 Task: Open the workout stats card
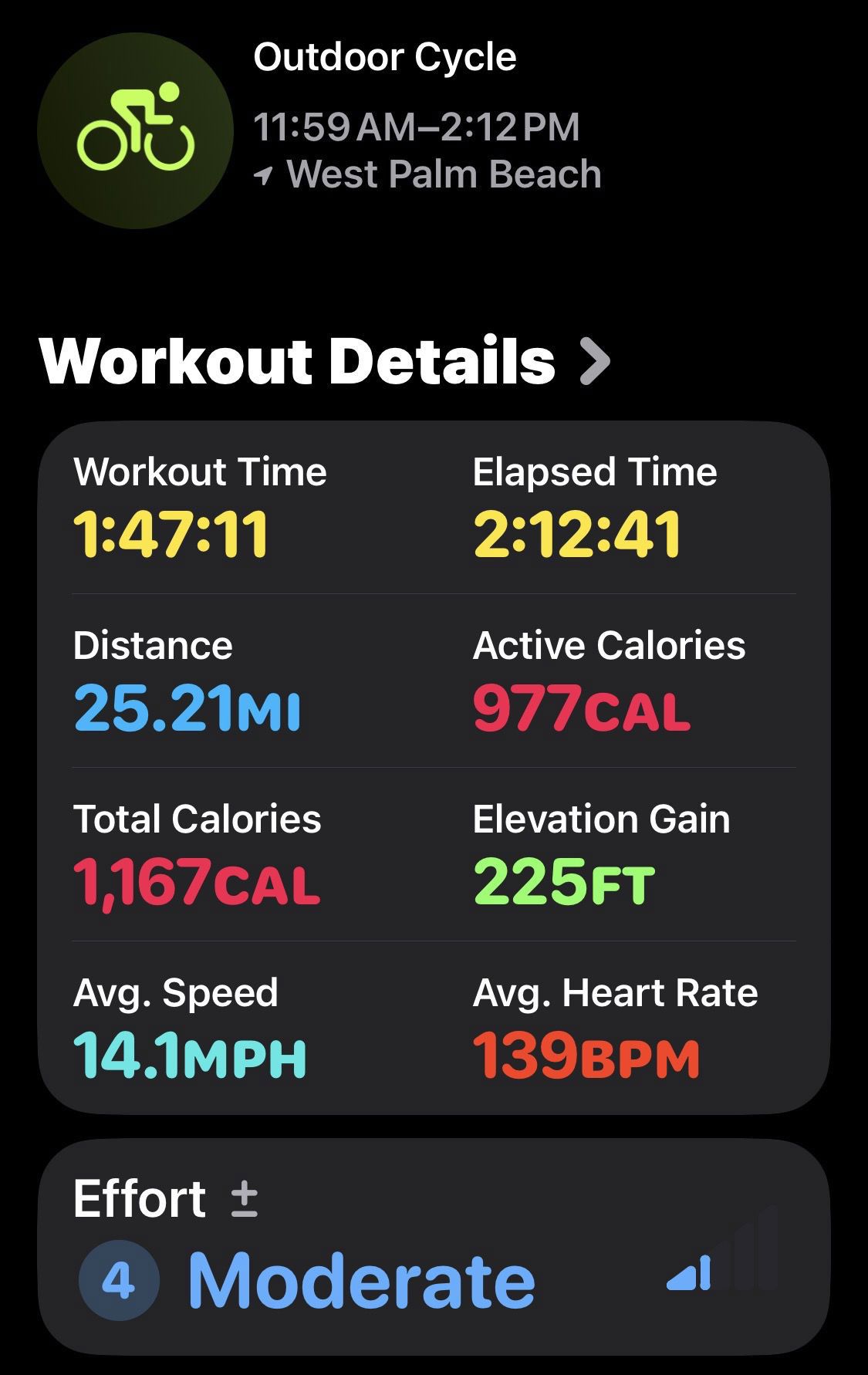click(x=434, y=767)
